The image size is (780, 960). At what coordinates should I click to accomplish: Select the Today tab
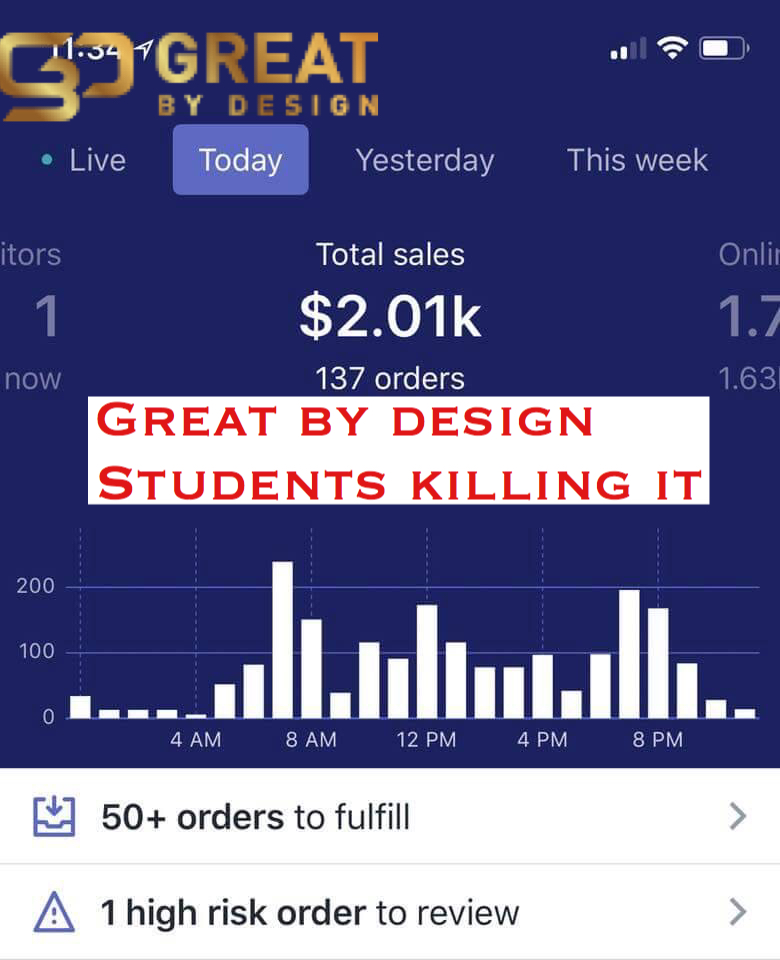coord(240,160)
